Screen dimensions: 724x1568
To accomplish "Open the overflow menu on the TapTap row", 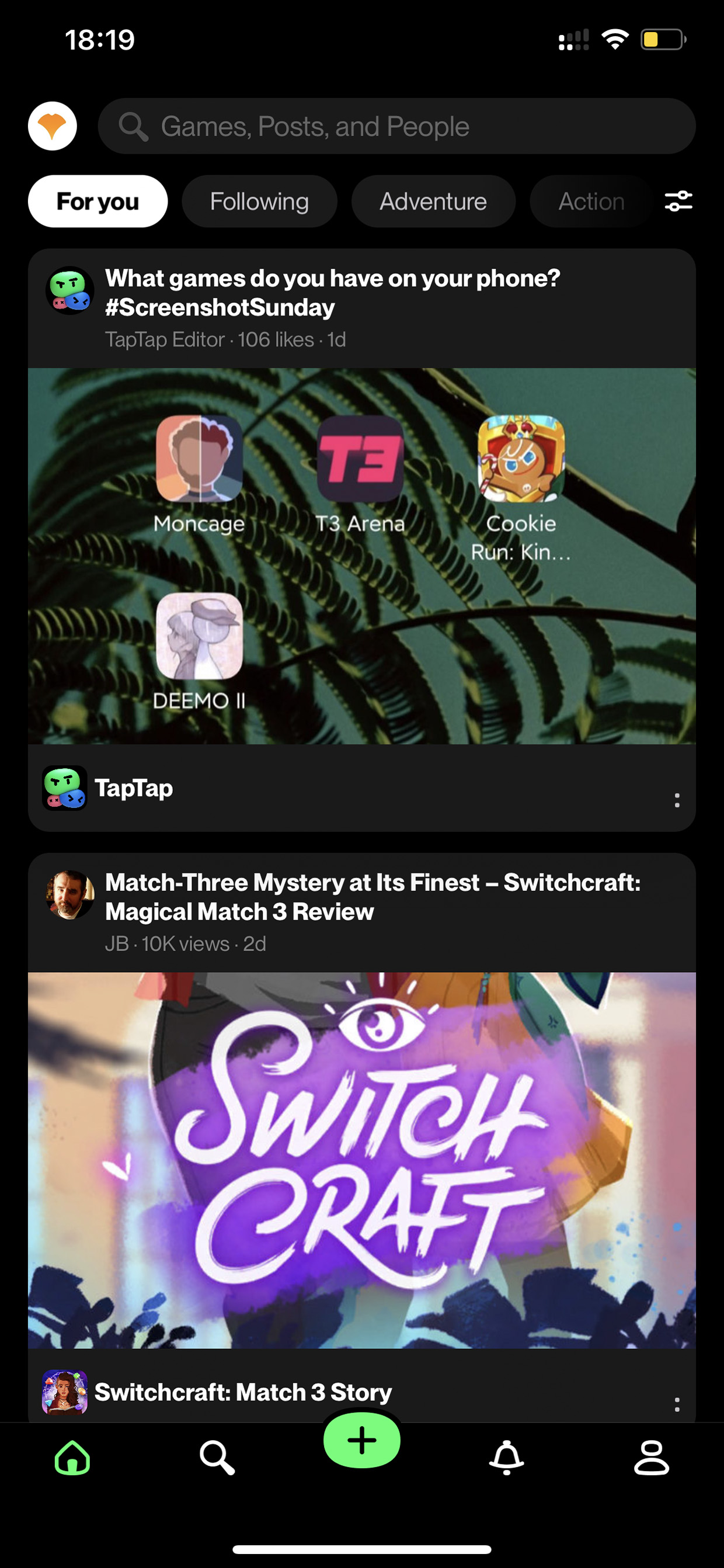I will pos(677,800).
